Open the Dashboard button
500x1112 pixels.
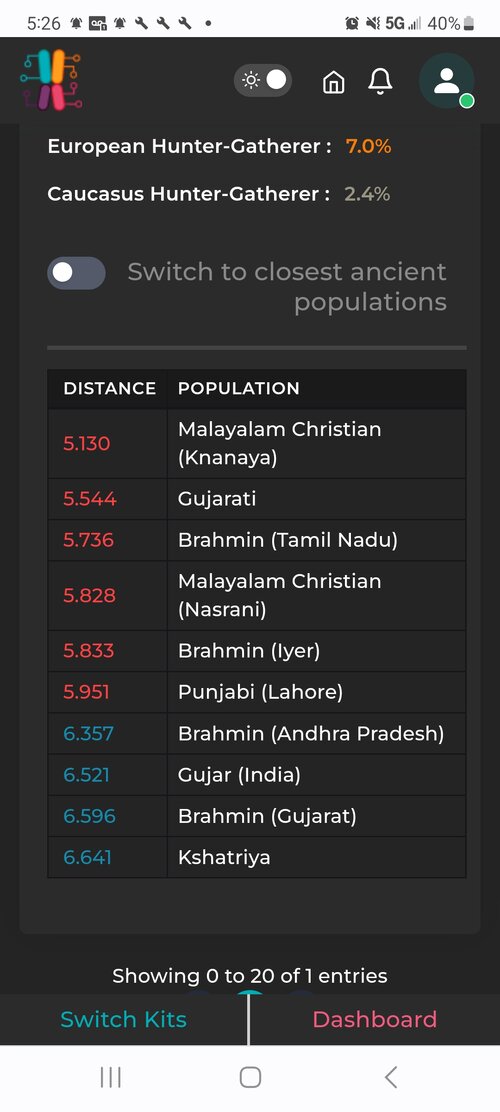pyautogui.click(x=374, y=1019)
